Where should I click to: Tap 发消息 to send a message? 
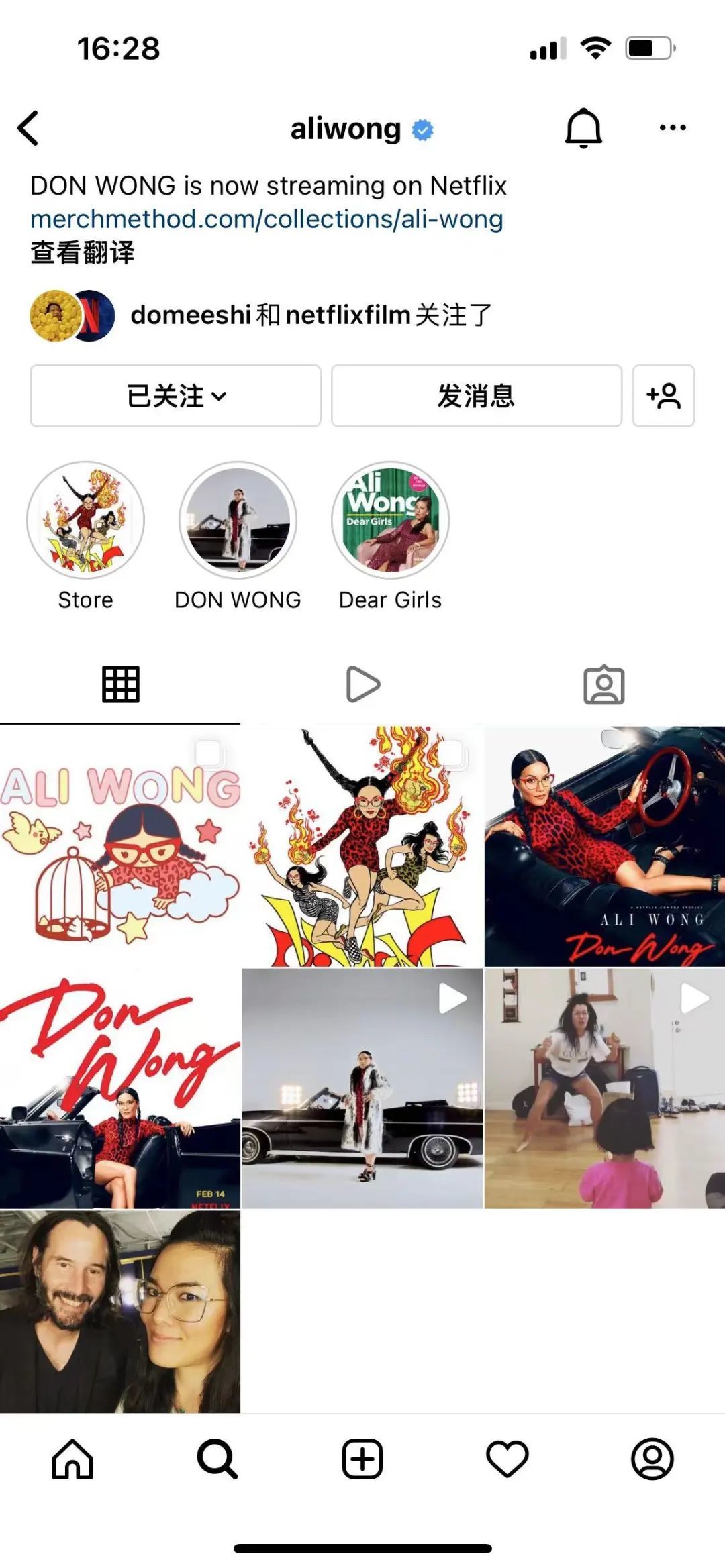click(476, 396)
